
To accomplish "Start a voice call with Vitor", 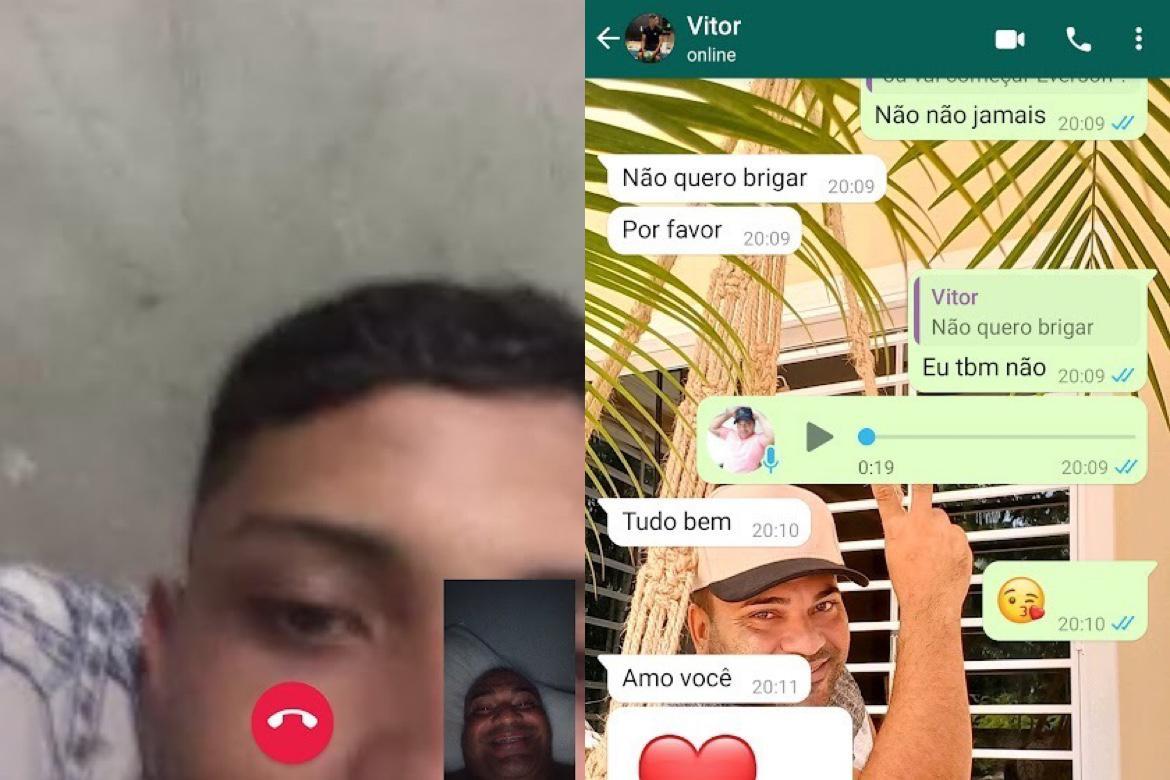I will 1078,39.
